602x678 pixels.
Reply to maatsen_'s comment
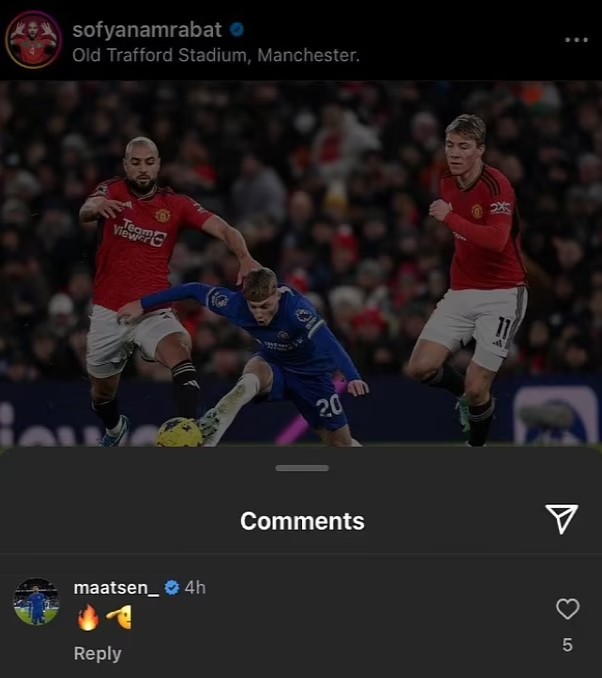click(97, 653)
